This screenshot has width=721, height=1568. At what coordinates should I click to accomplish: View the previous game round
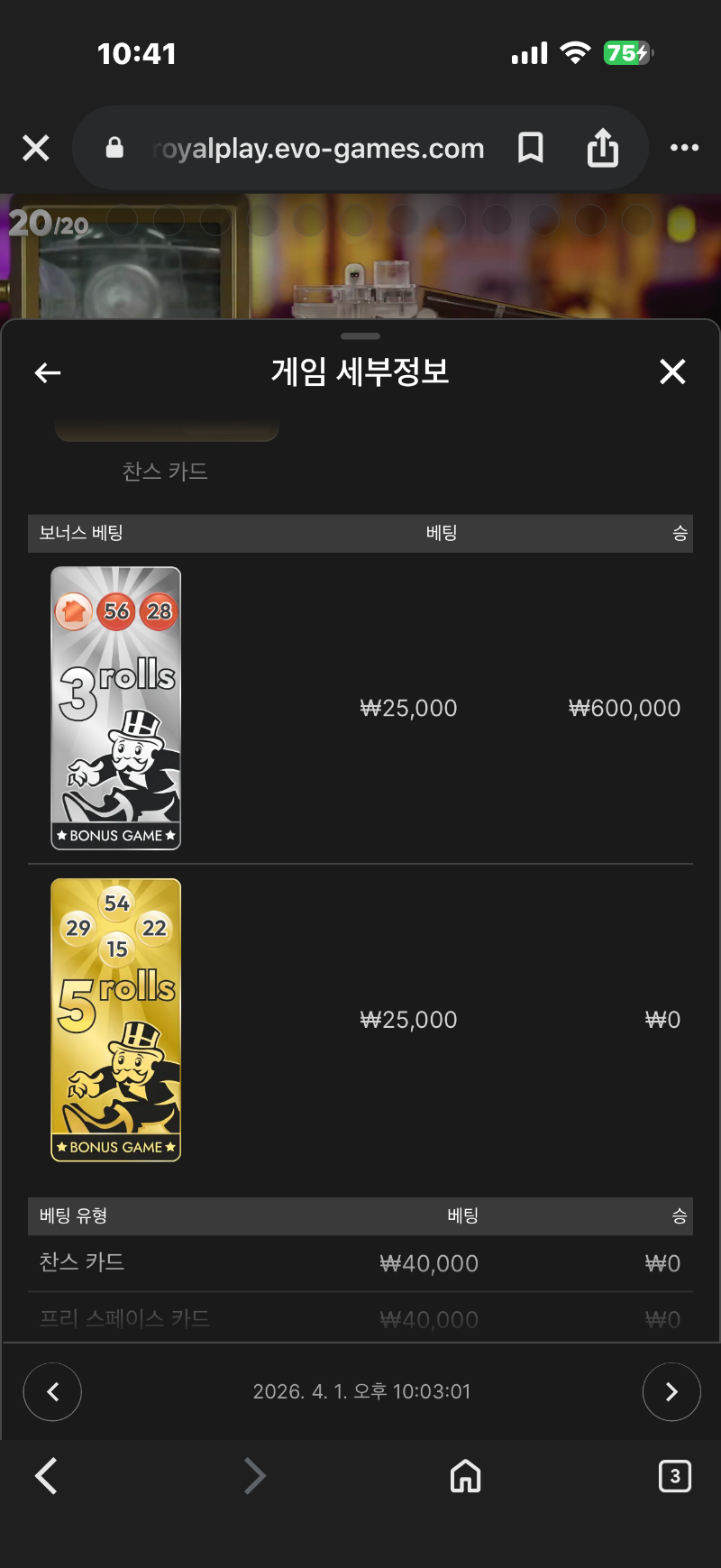[52, 1392]
